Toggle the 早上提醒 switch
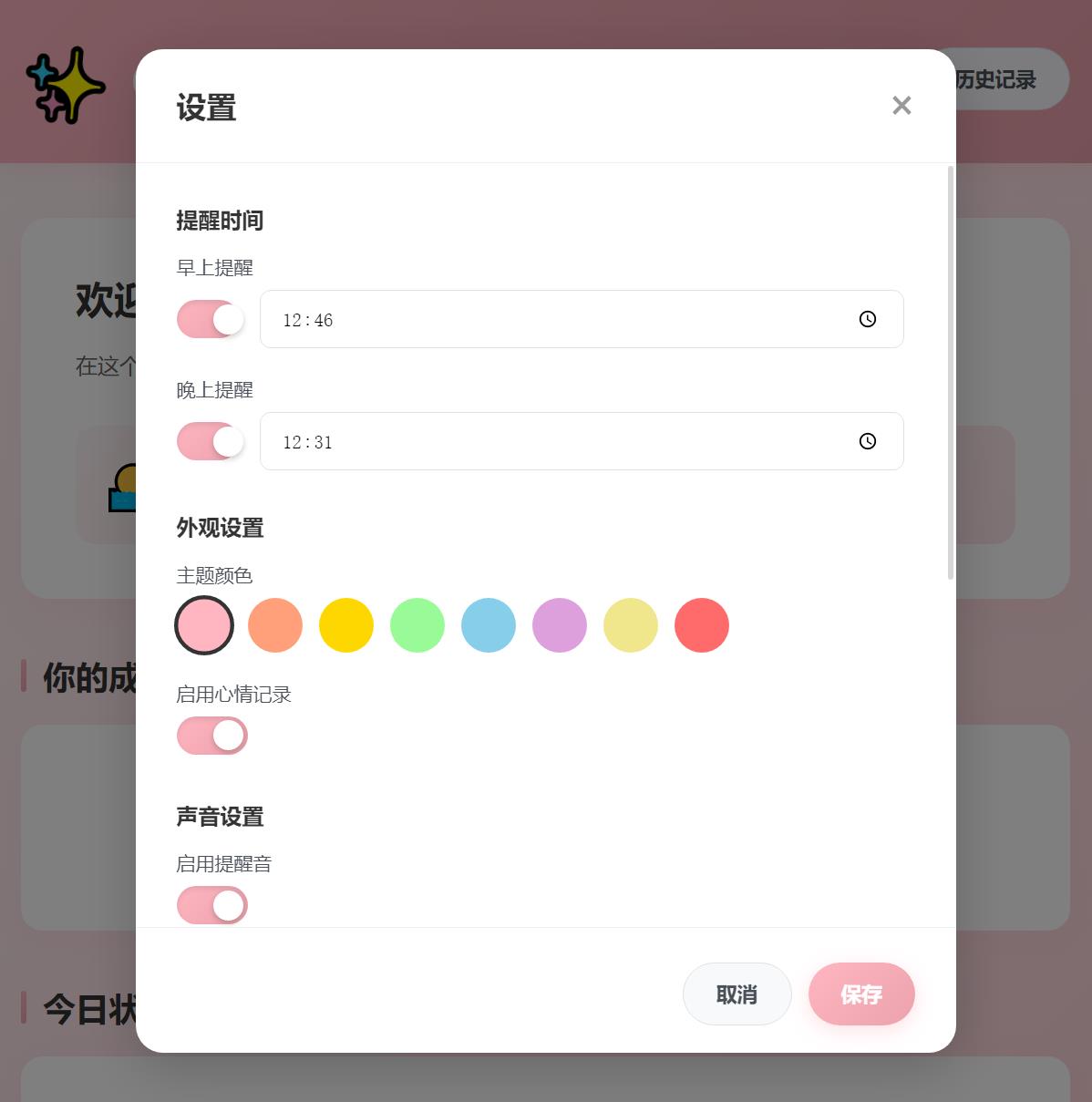The width and height of the screenshot is (1092, 1102). tap(211, 319)
